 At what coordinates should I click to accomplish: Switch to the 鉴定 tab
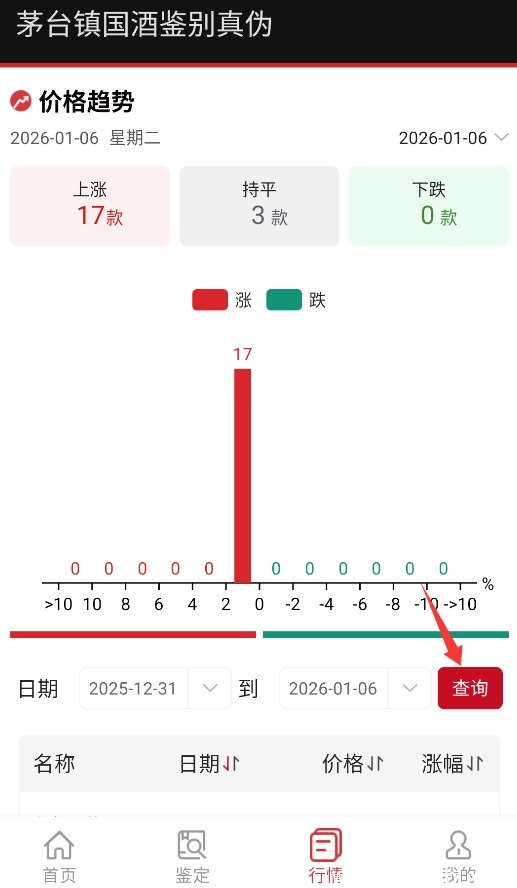click(192, 856)
